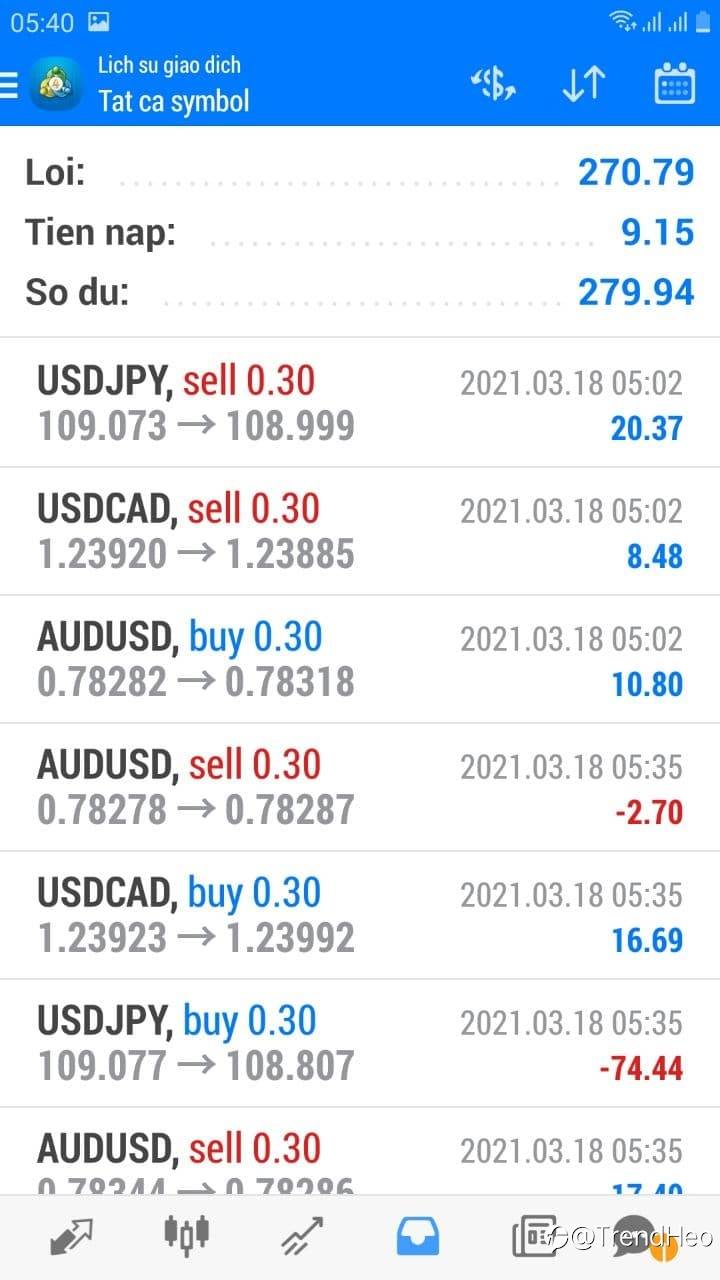
Task: Open the symbol filter icon
Action: [x=493, y=84]
